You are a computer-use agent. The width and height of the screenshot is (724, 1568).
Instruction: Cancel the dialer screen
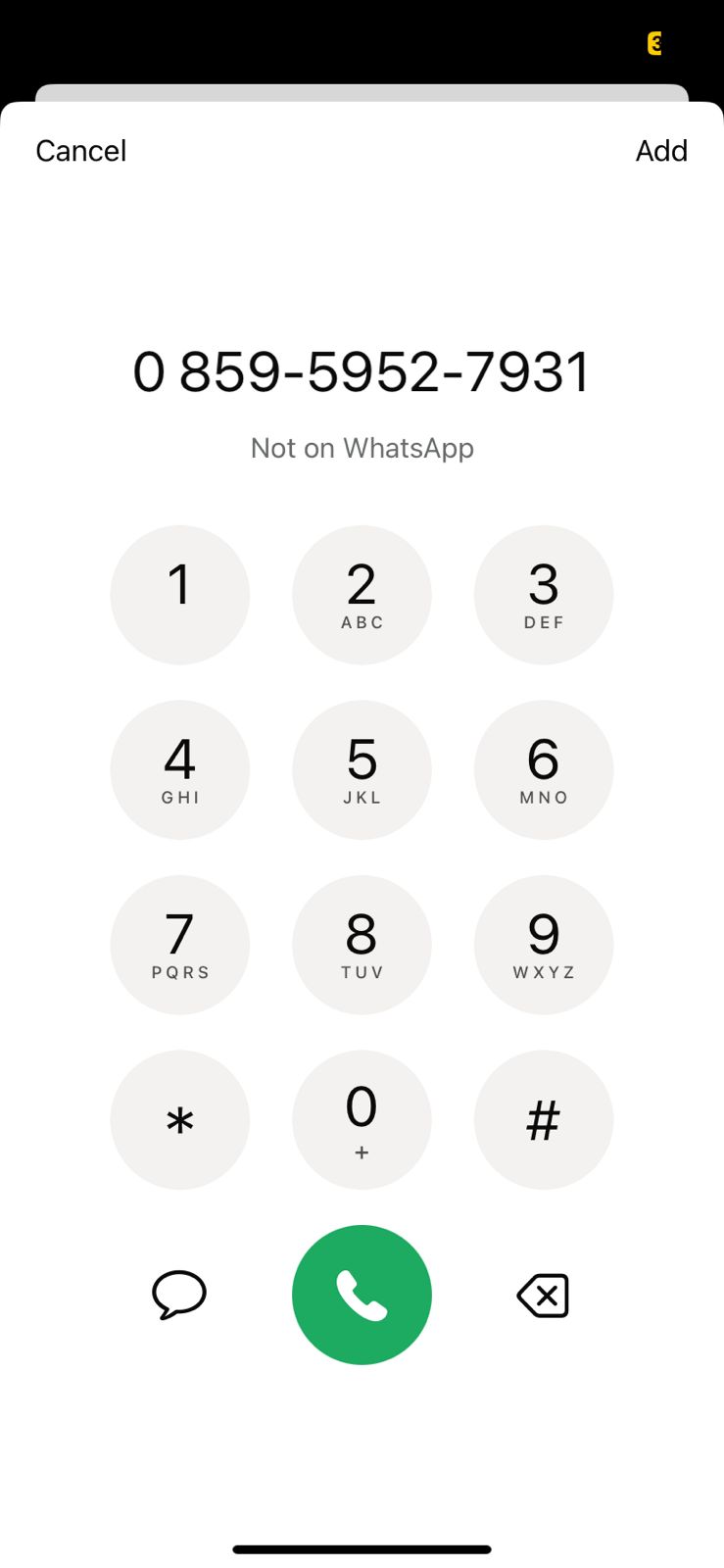pyautogui.click(x=81, y=151)
